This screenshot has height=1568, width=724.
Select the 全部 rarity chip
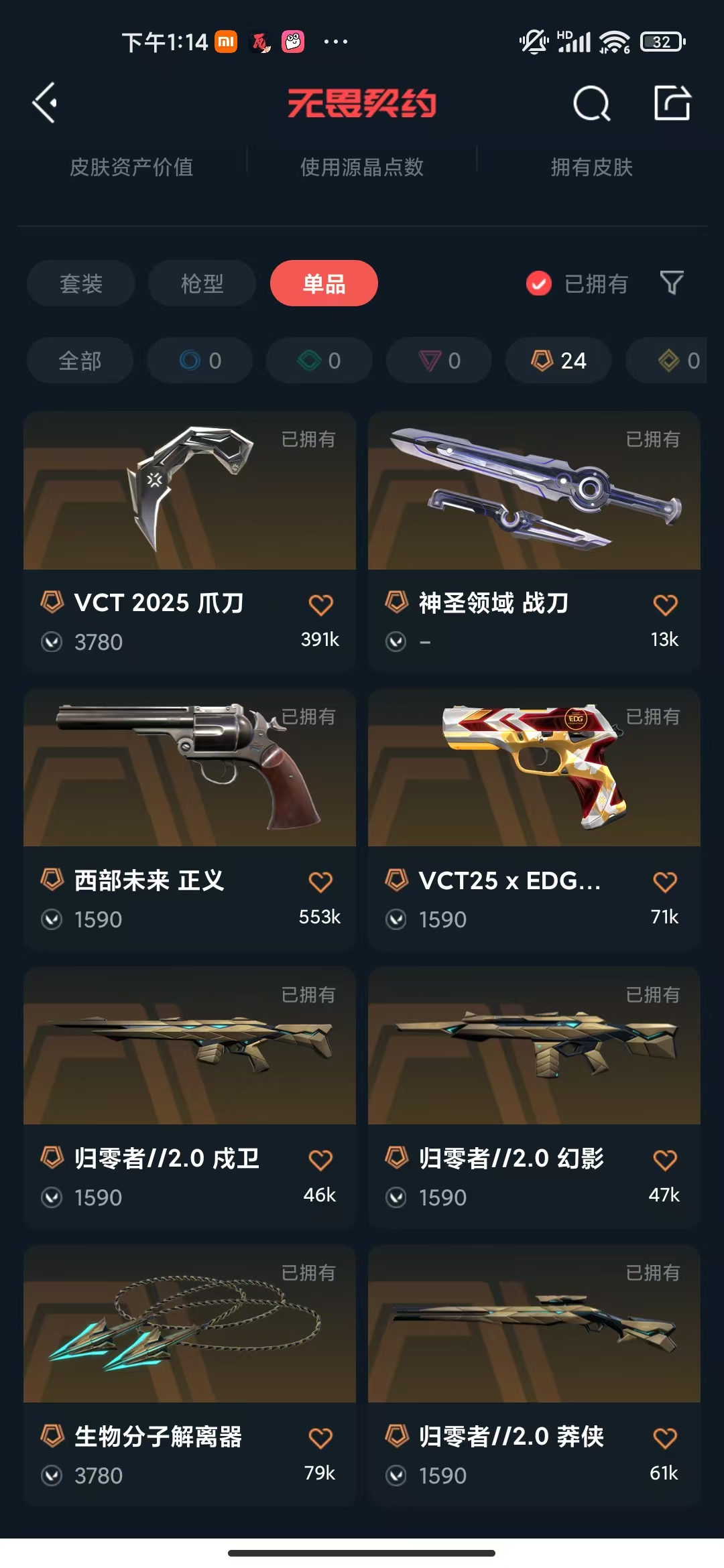(x=80, y=361)
